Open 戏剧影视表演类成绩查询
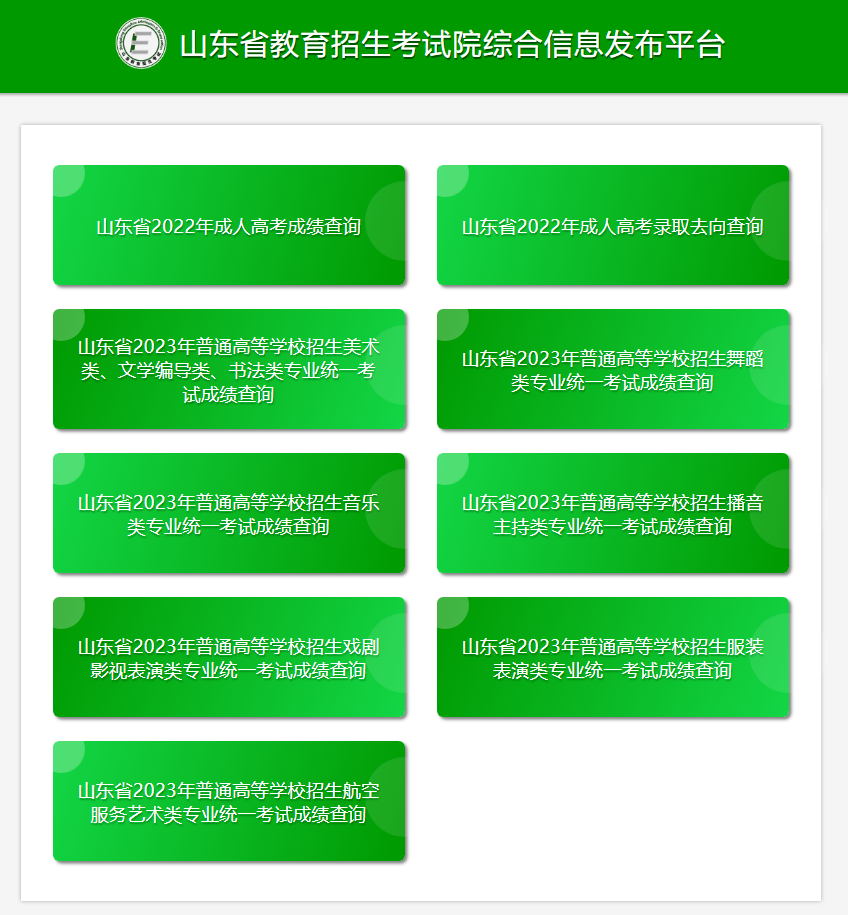848x915 pixels. (x=229, y=658)
